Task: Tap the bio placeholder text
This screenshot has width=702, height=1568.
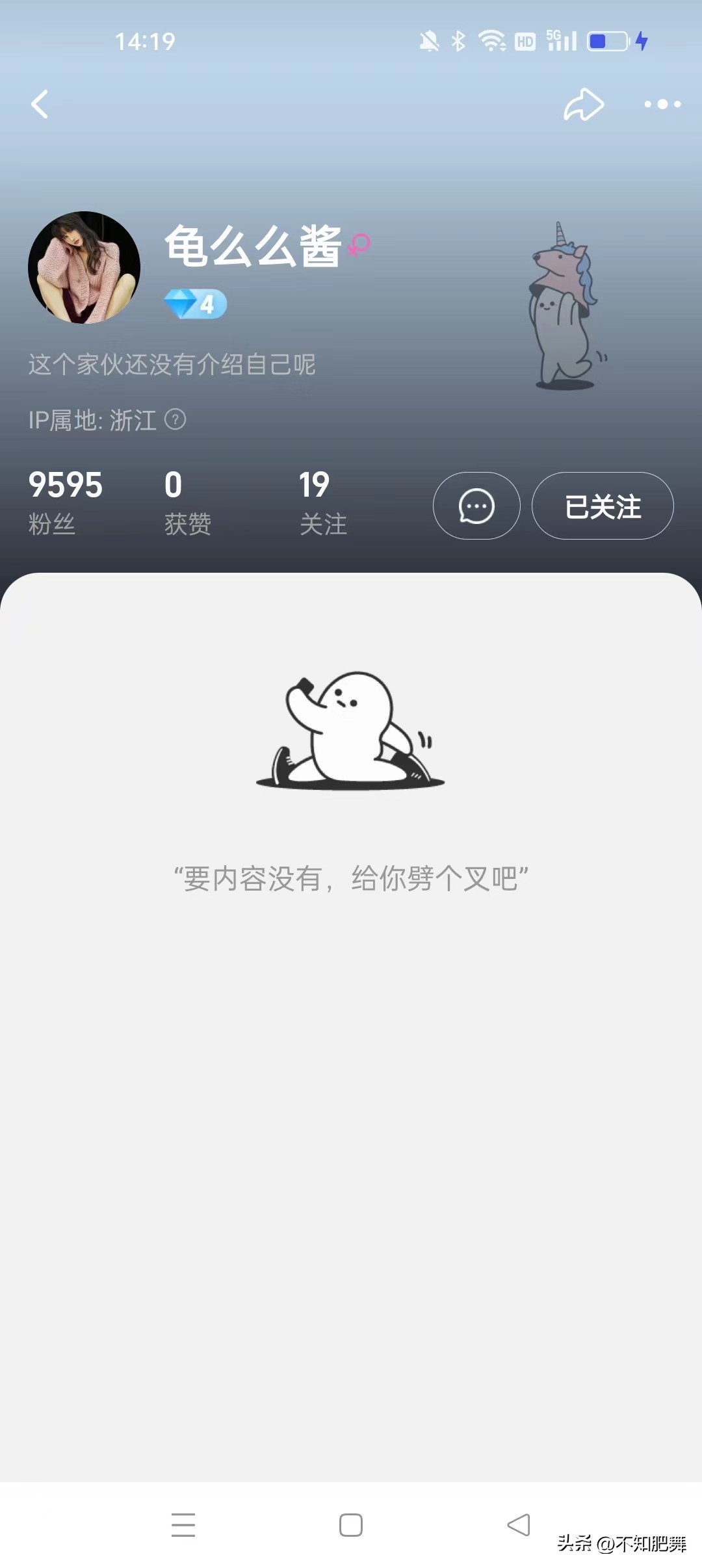Action: coord(171,366)
